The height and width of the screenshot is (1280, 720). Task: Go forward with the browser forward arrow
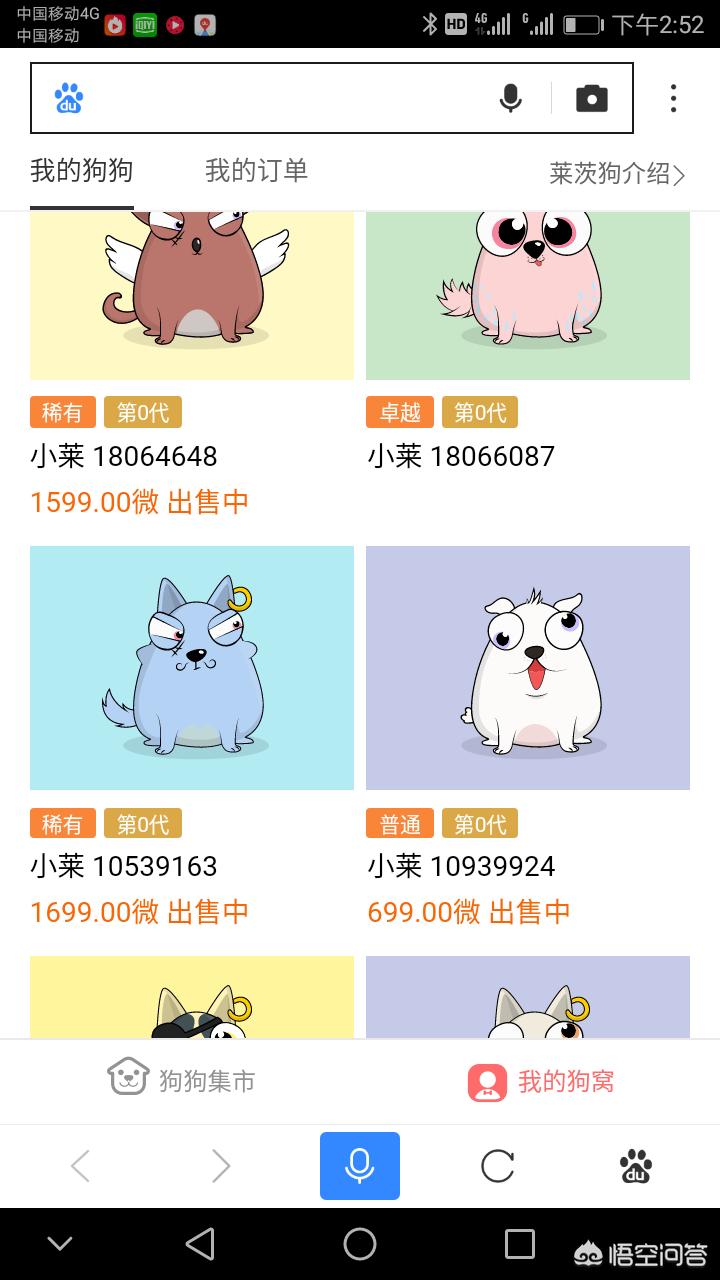click(221, 1166)
